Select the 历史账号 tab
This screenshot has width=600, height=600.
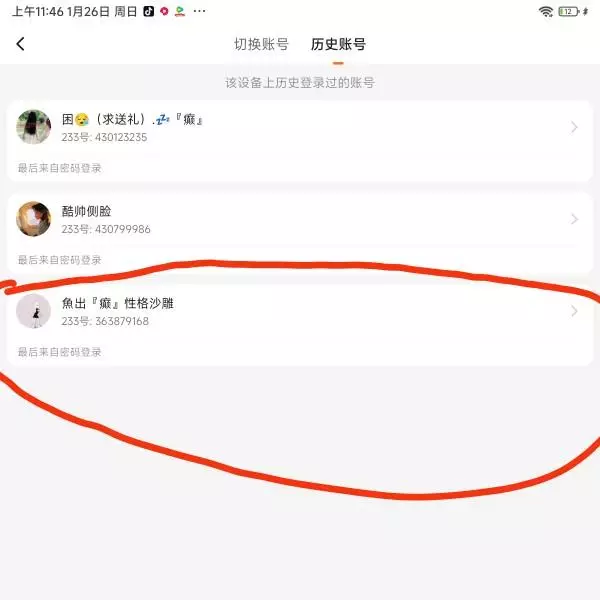[x=338, y=44]
